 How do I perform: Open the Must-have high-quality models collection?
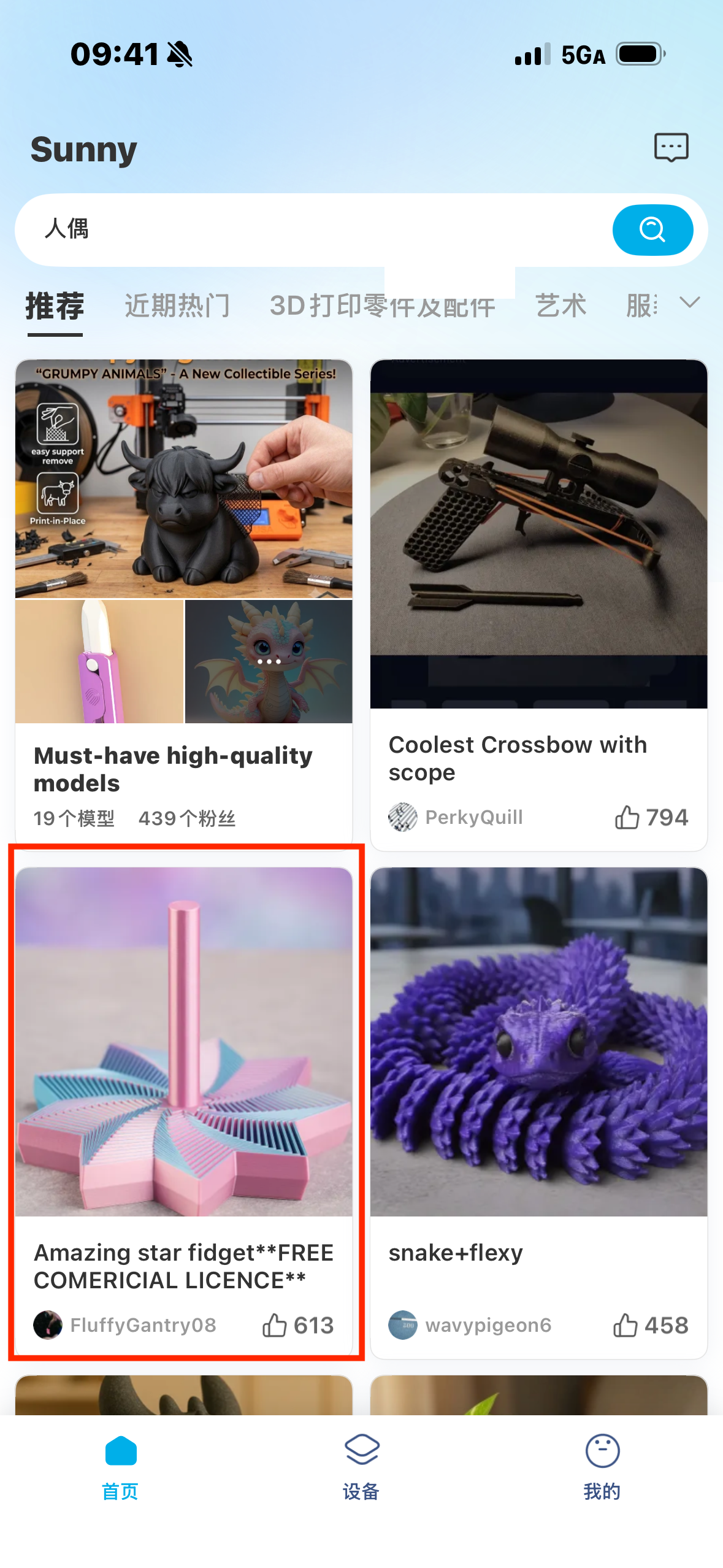click(184, 601)
